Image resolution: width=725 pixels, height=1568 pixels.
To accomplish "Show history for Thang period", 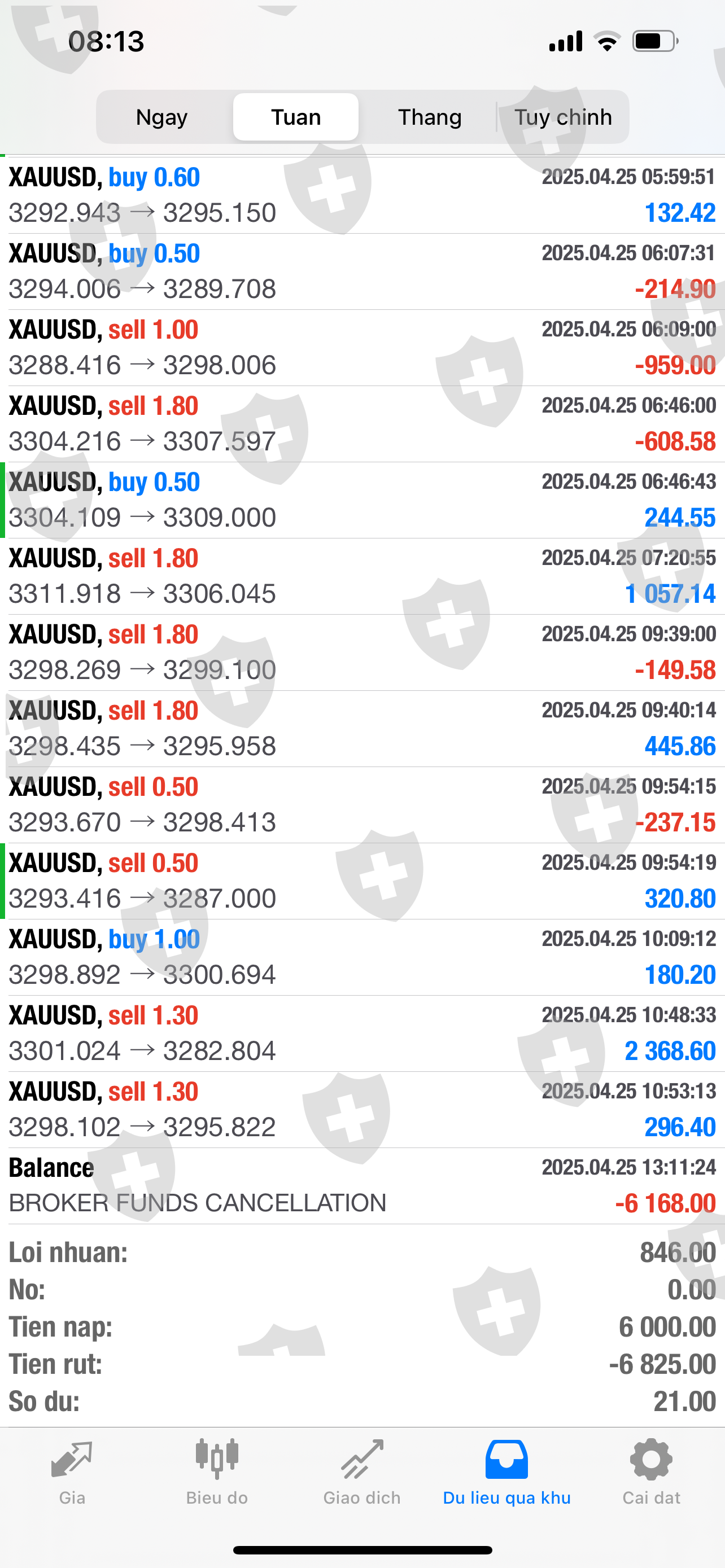I will point(430,117).
